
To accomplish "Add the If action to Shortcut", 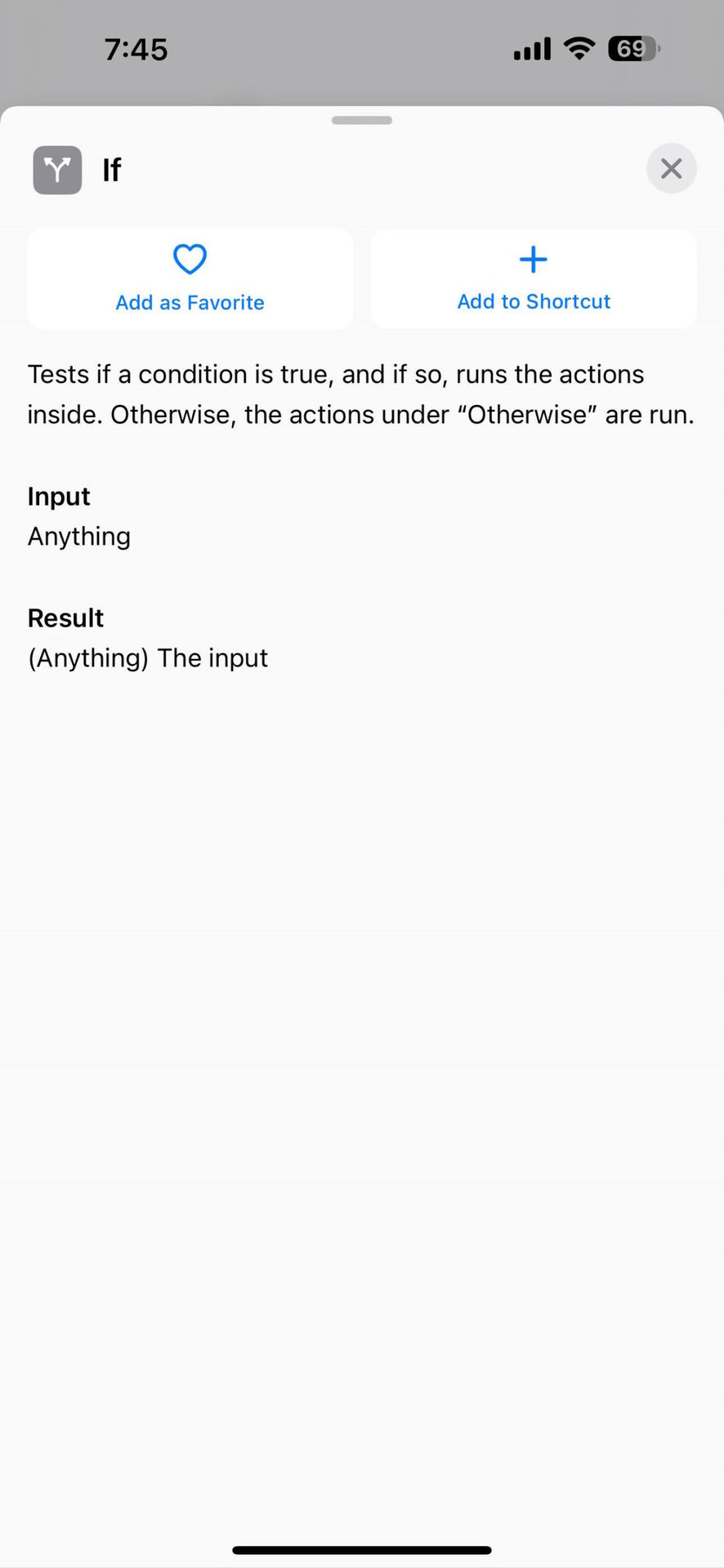I will coord(533,278).
